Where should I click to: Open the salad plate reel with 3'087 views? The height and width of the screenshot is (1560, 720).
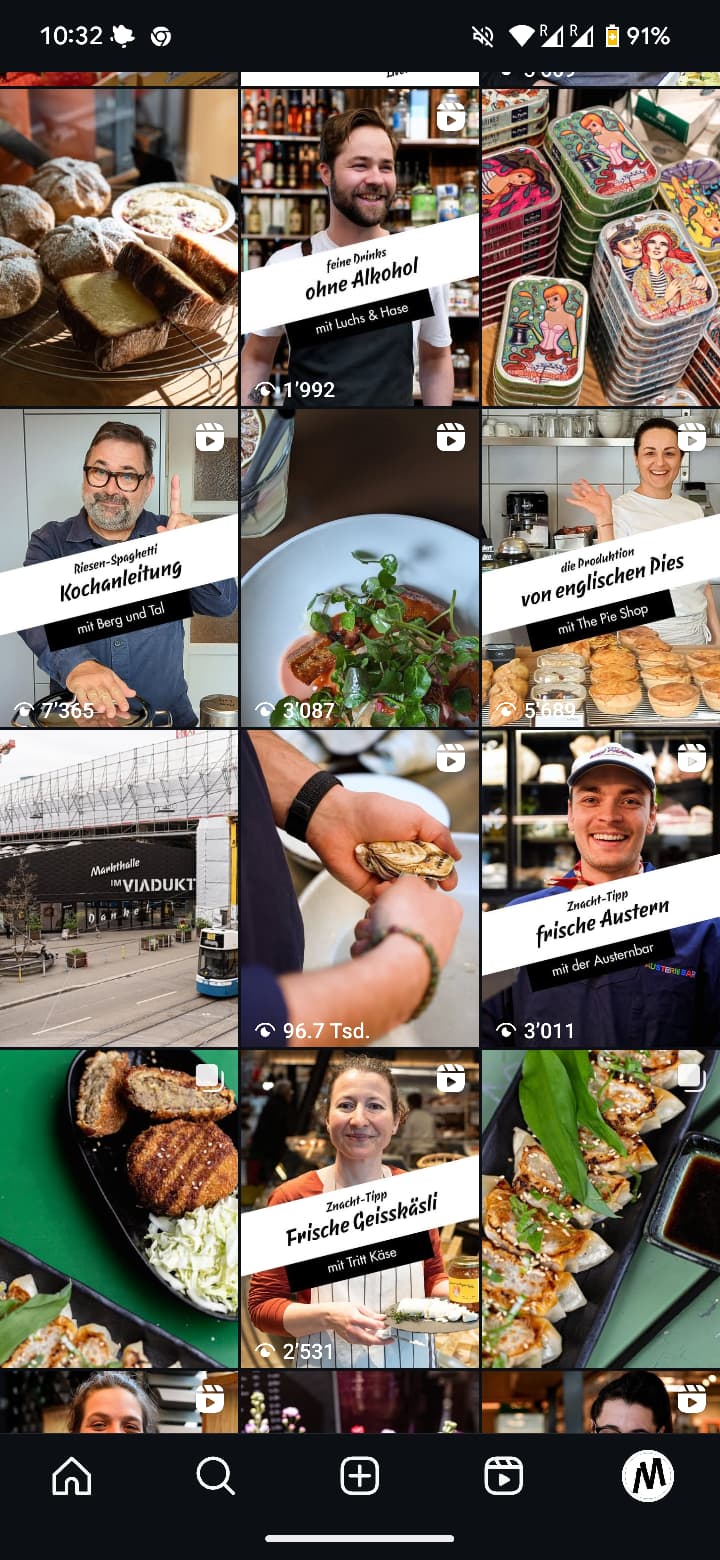point(359,567)
